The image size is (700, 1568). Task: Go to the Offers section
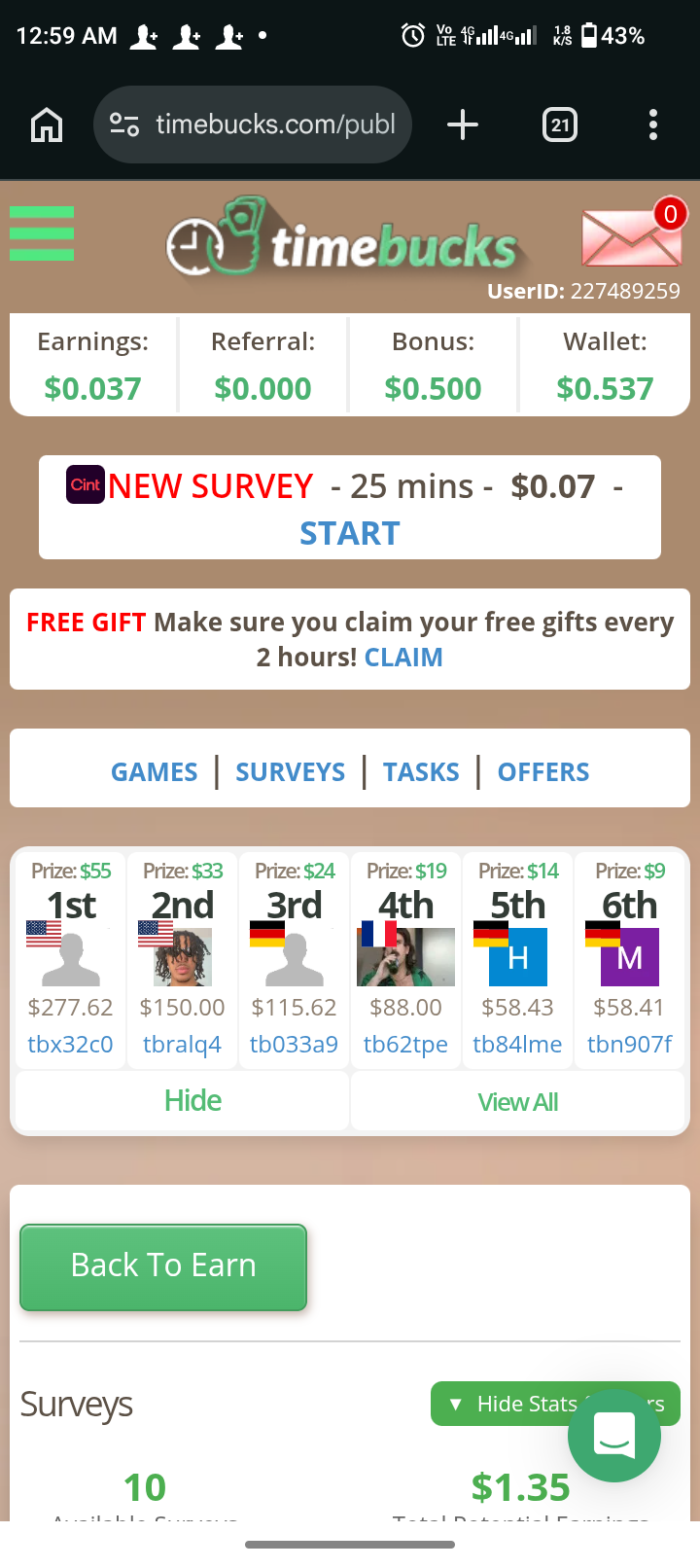(x=543, y=772)
